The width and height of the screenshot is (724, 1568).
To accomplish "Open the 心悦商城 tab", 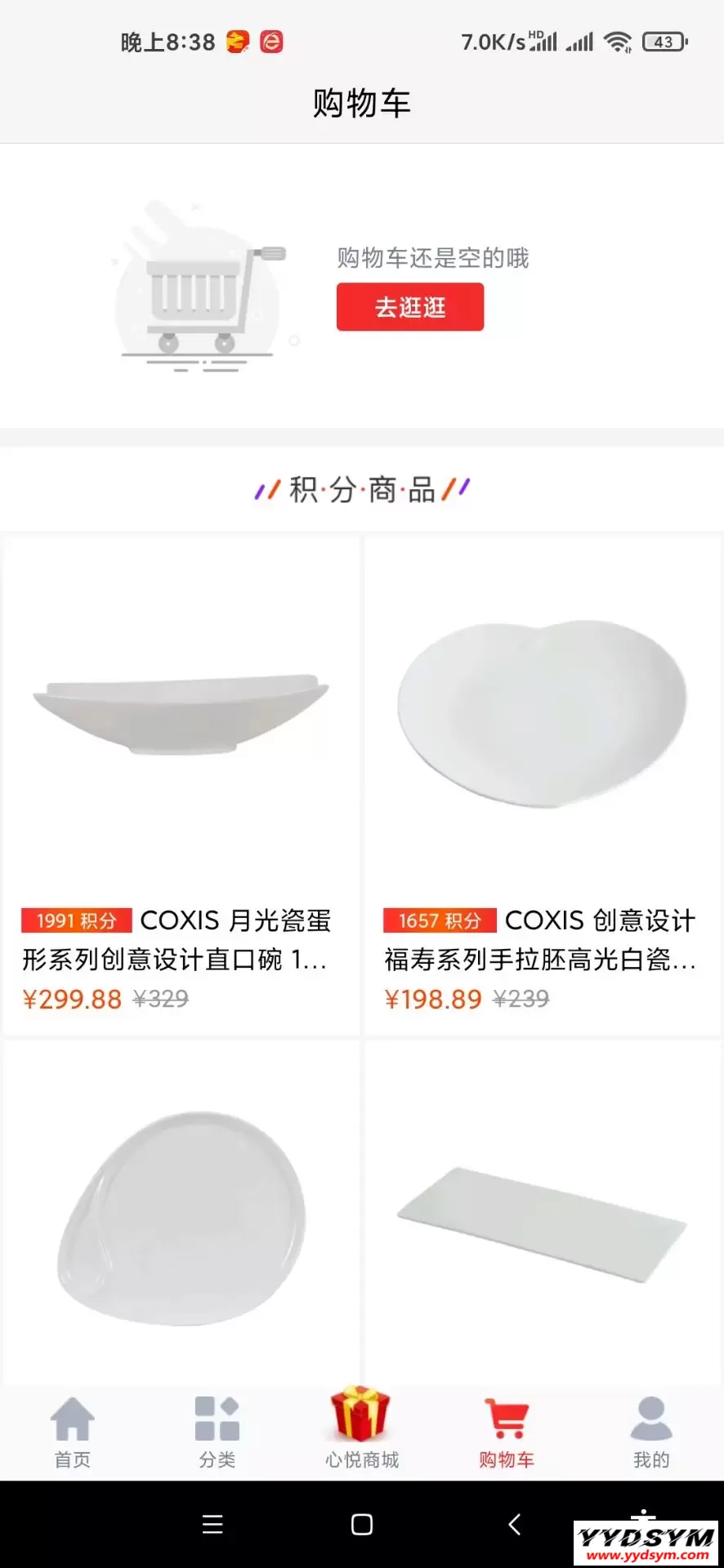I will (361, 1429).
